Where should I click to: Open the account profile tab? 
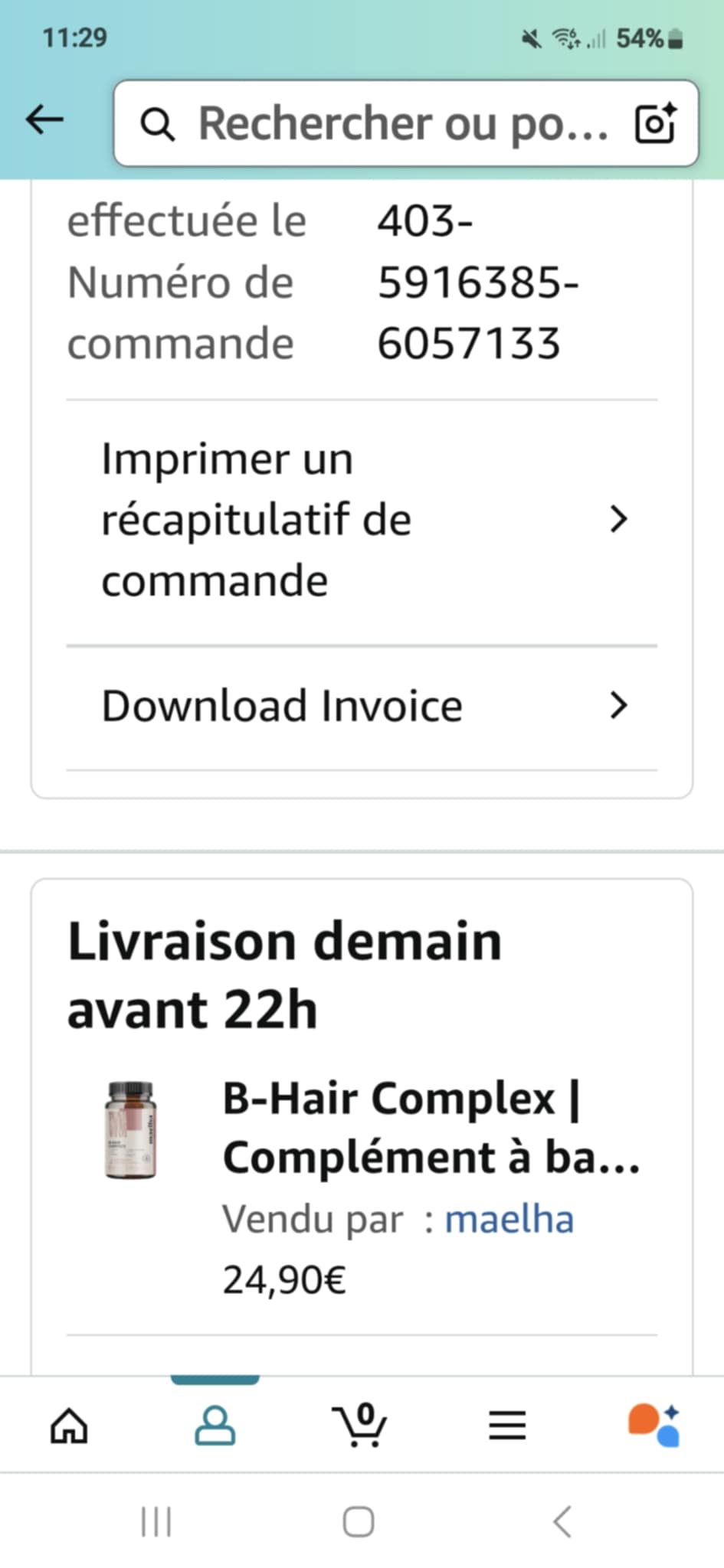215,1426
